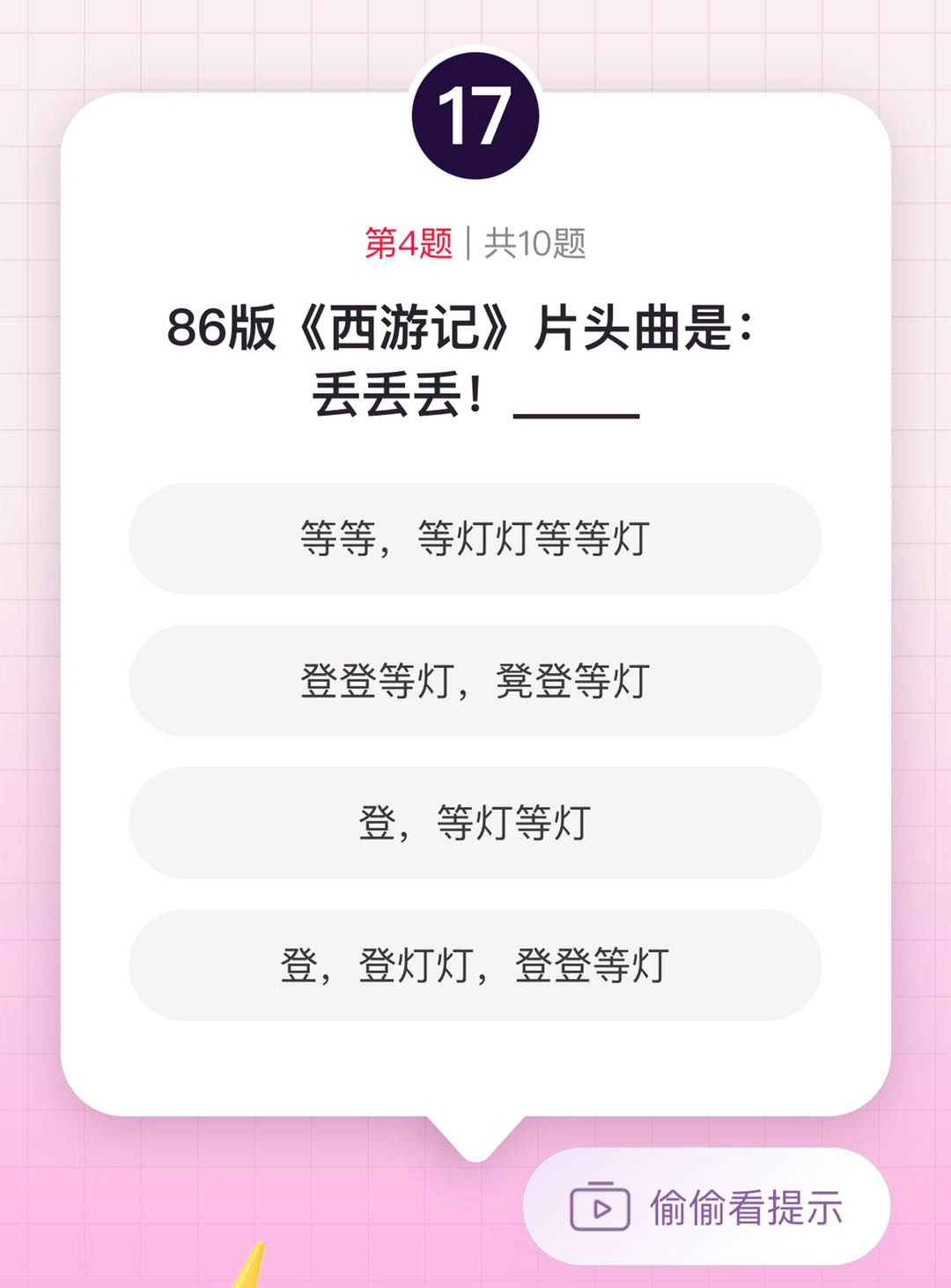Answer with 登，登灯灯，登登等灯
The width and height of the screenshot is (951, 1288).
coord(475,966)
